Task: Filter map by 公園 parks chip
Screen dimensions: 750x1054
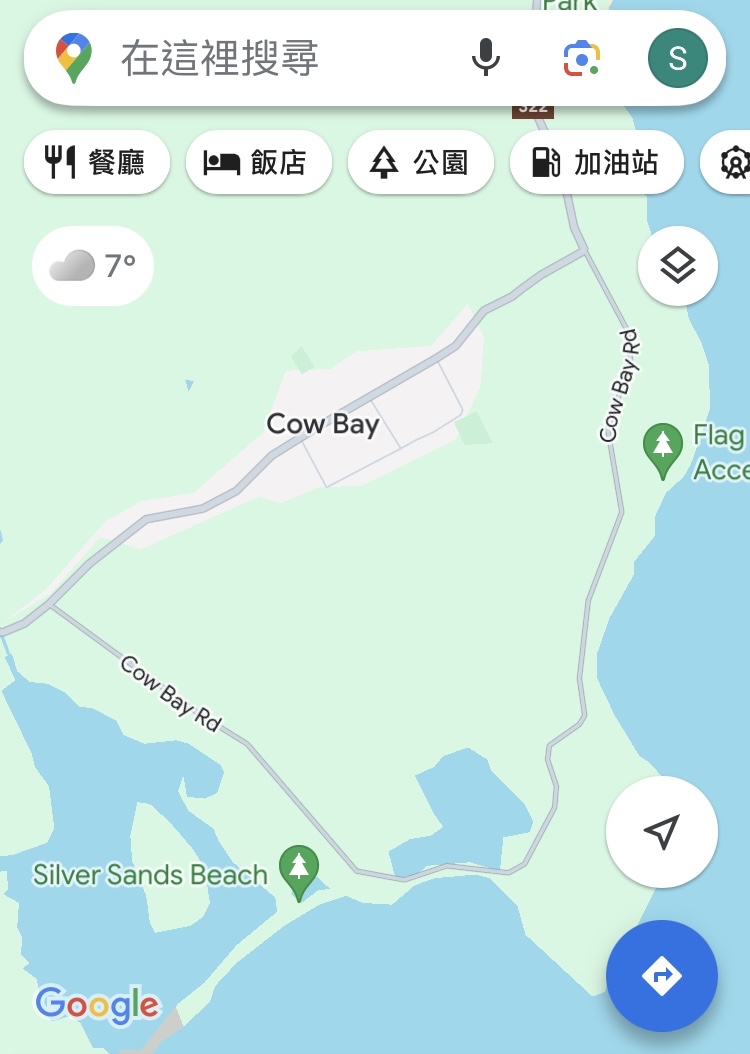Action: coord(420,162)
